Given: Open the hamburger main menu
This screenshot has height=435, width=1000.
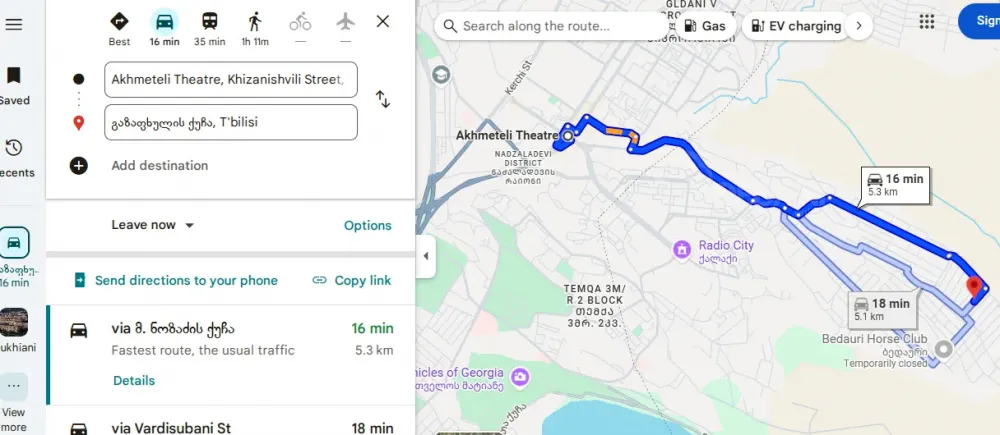Looking at the screenshot, I should 14,24.
